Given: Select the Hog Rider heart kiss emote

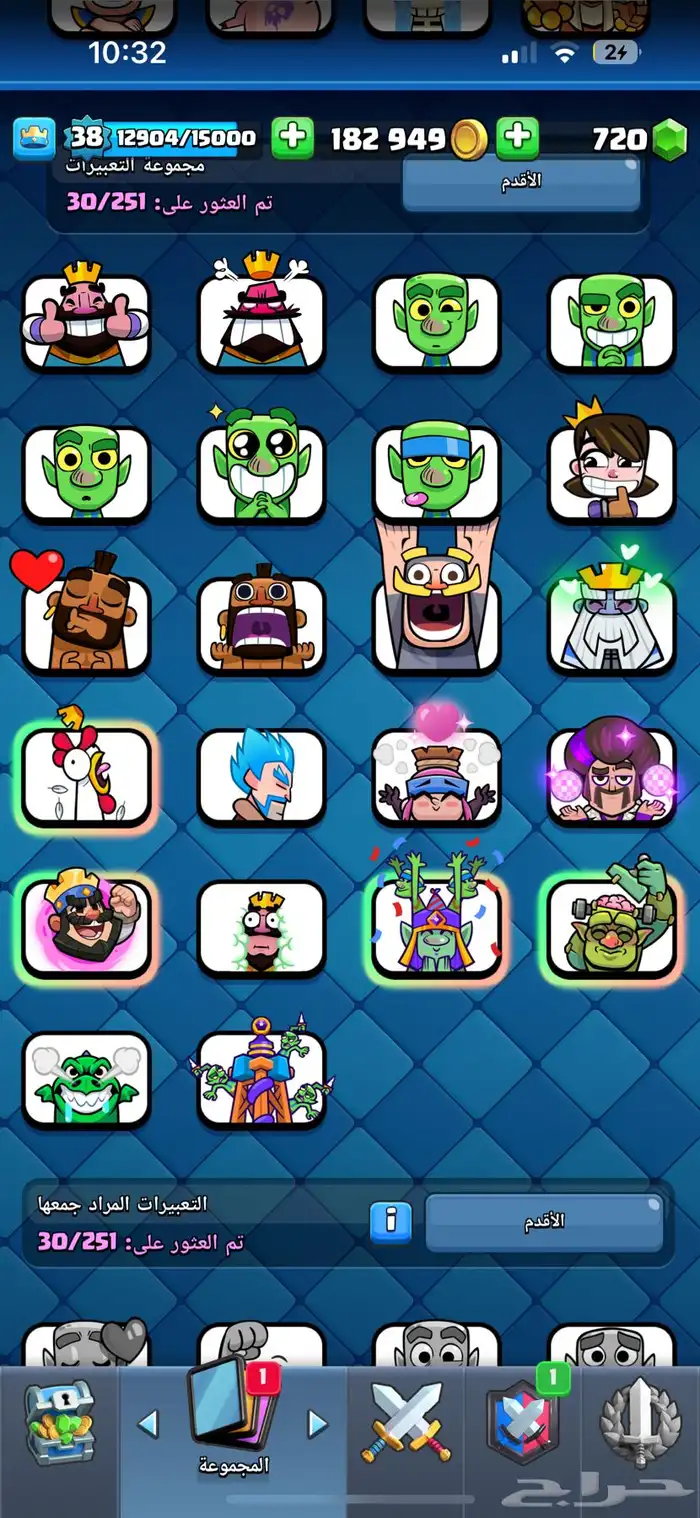Looking at the screenshot, I should pos(86,622).
